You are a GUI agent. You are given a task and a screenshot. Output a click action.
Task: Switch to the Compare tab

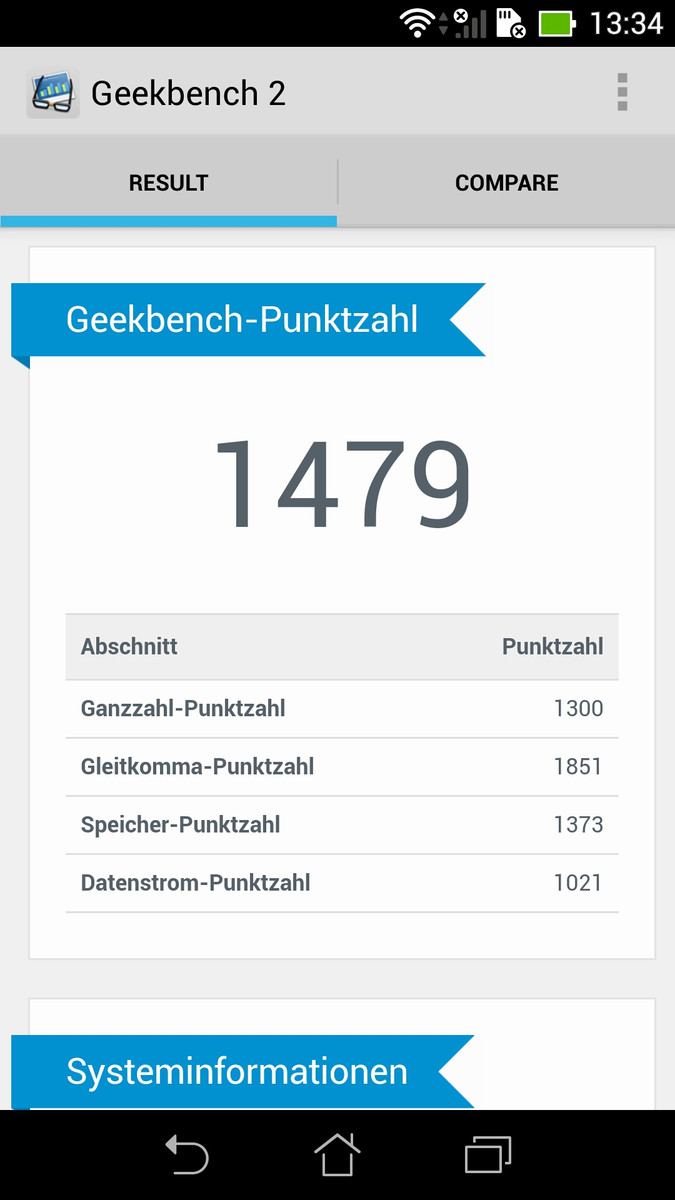pyautogui.click(x=506, y=183)
